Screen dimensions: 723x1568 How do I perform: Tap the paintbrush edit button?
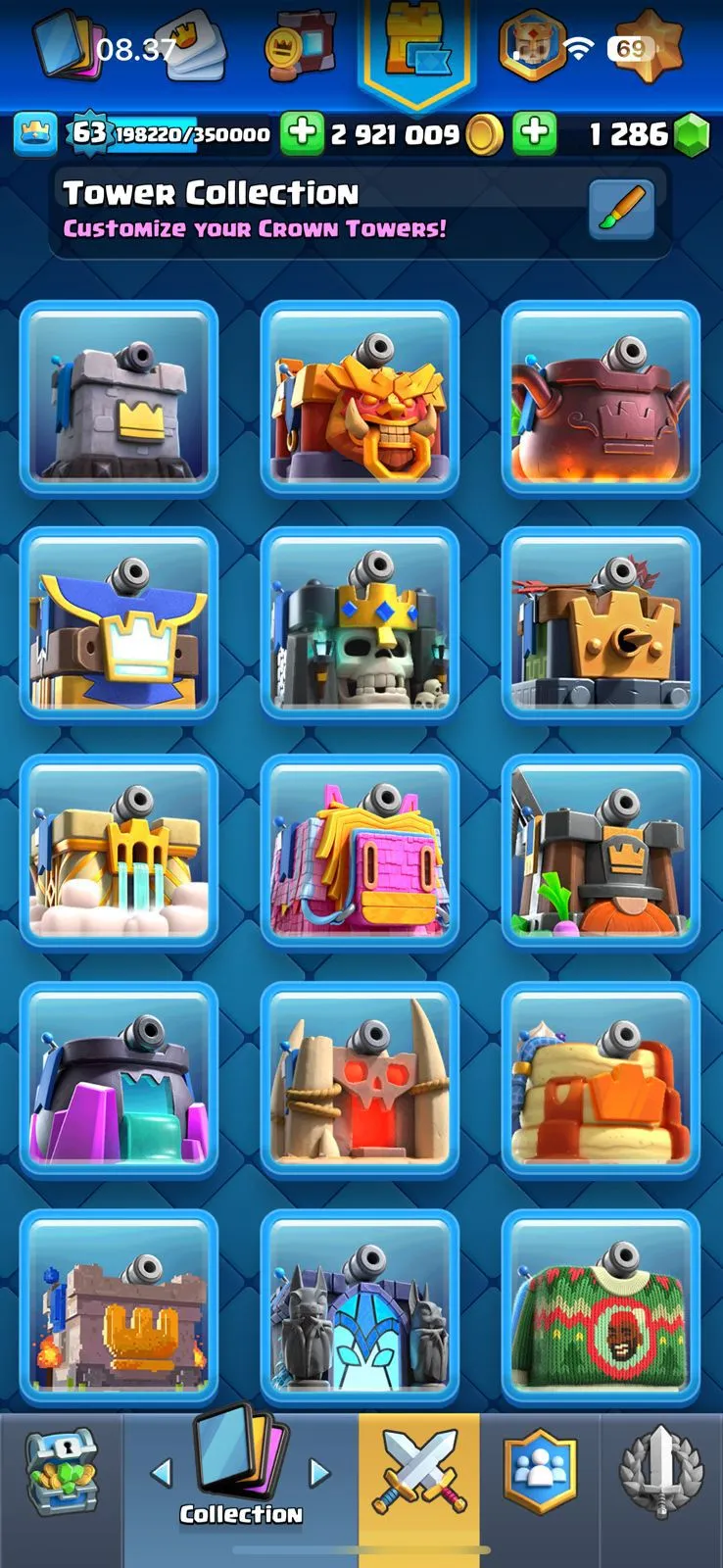pyautogui.click(x=621, y=209)
